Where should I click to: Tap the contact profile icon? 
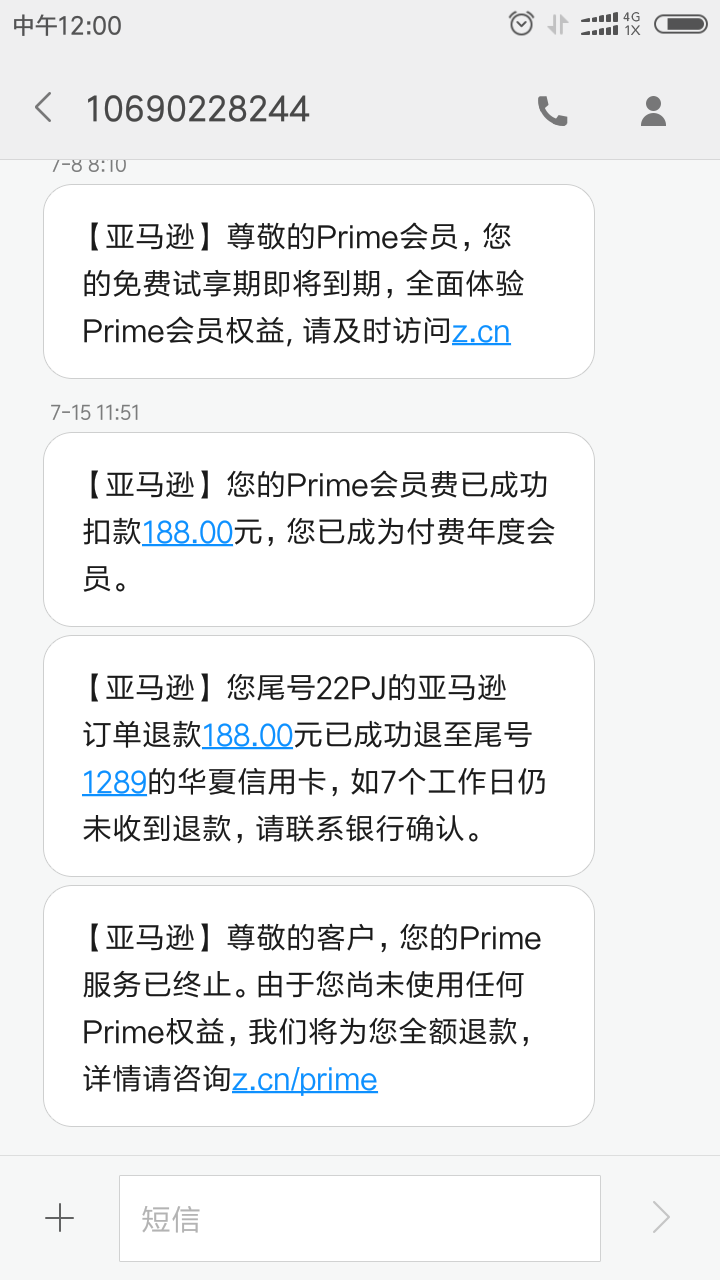pyautogui.click(x=652, y=110)
